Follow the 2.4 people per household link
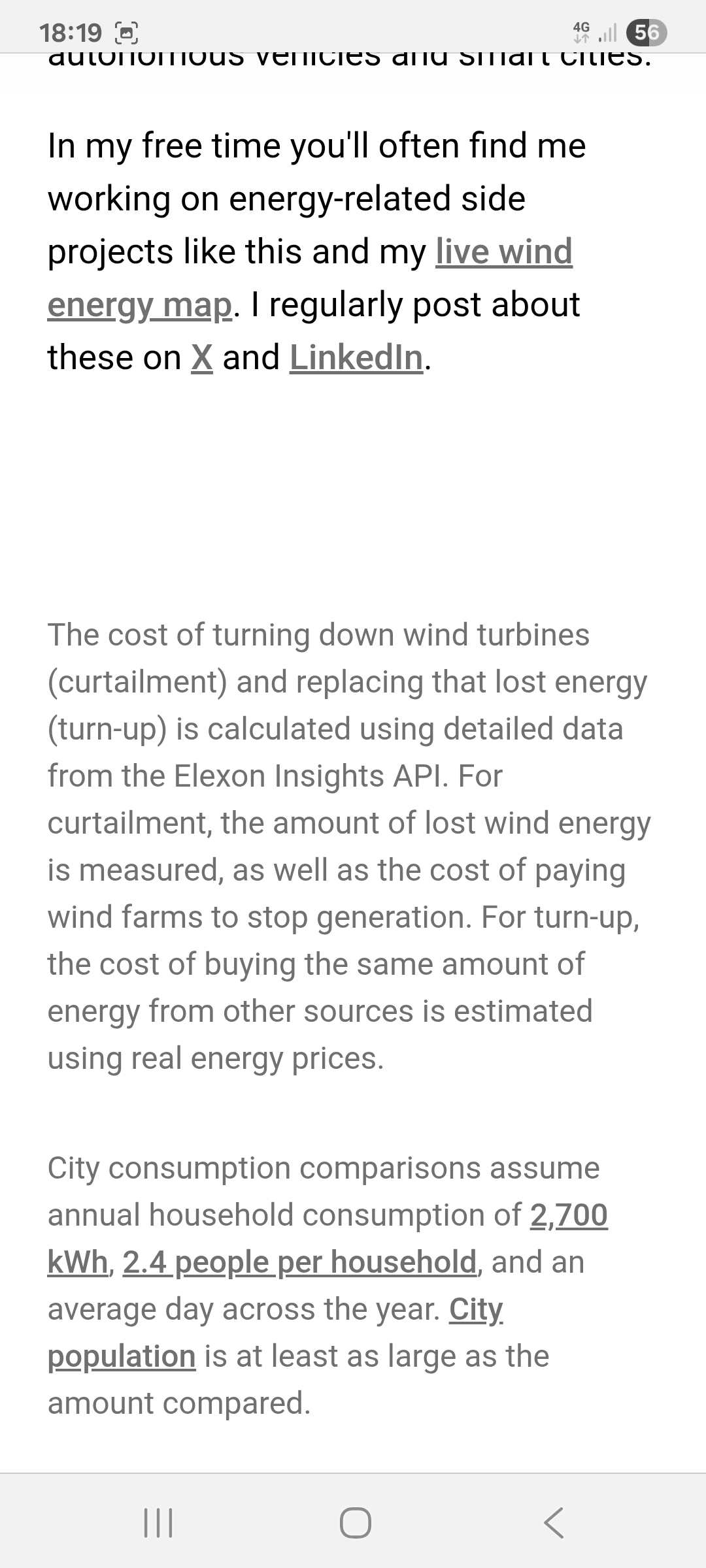The image size is (706, 1568). [299, 1262]
